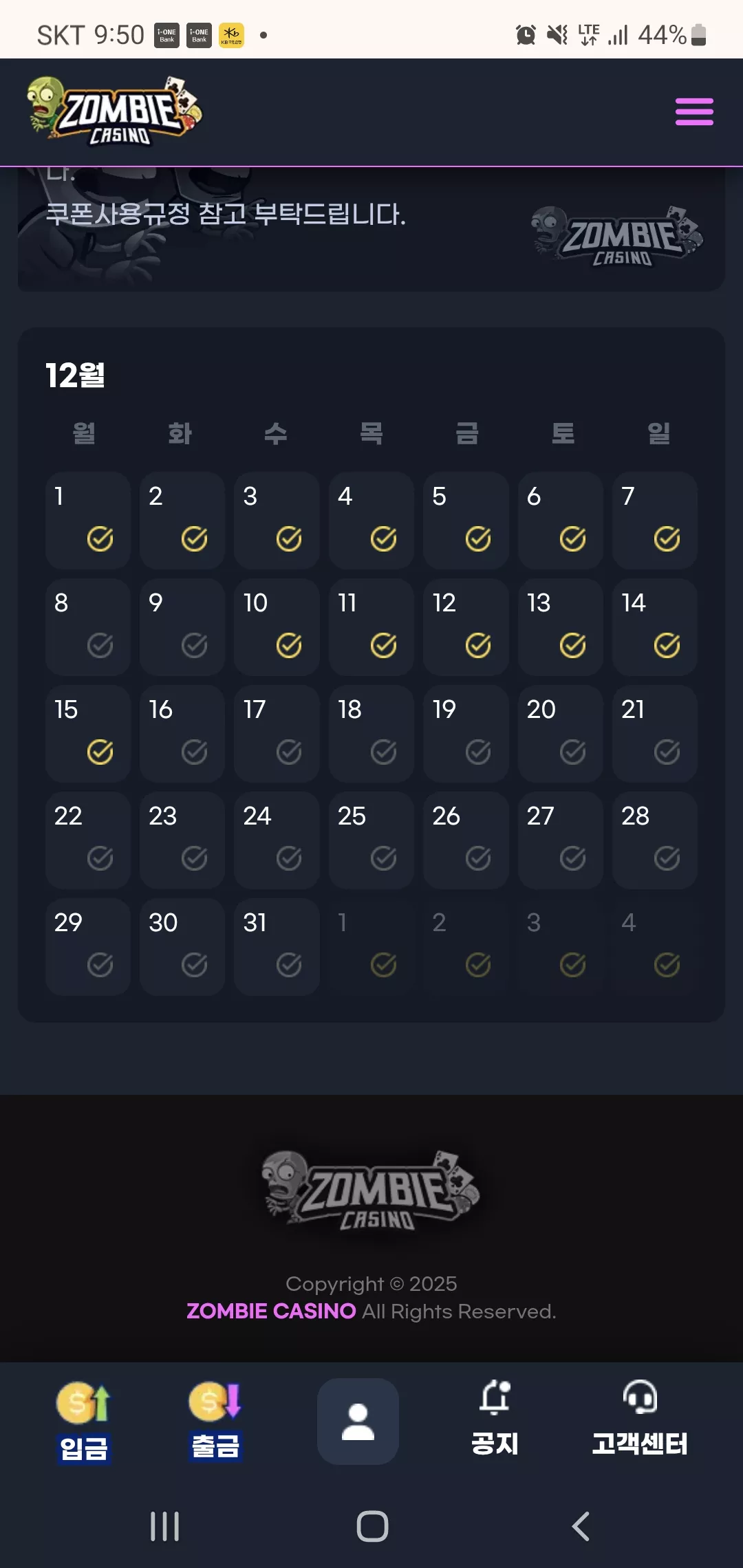Select day 31 on the attendance calendar
The image size is (743, 1568).
tap(277, 947)
